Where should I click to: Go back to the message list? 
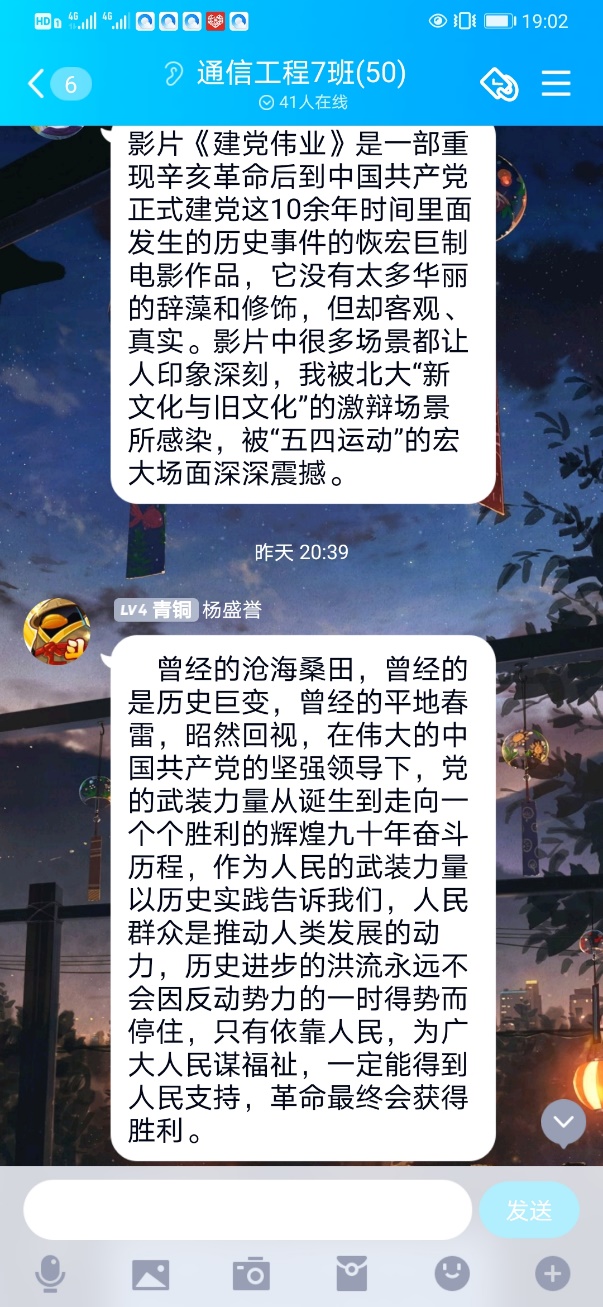pyautogui.click(x=55, y=84)
